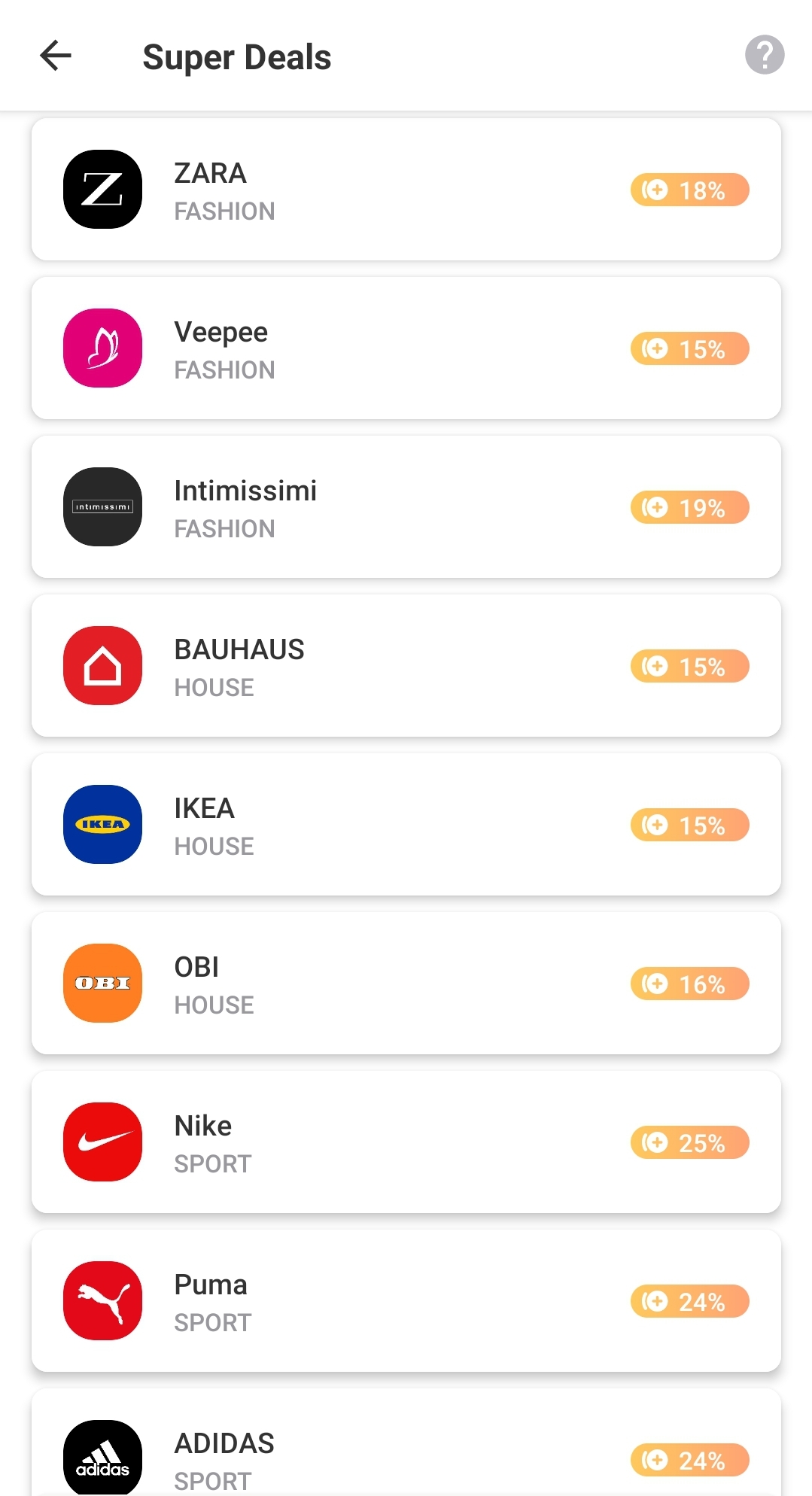View the Nike sport deal
The image size is (812, 1496).
coord(406,1142)
